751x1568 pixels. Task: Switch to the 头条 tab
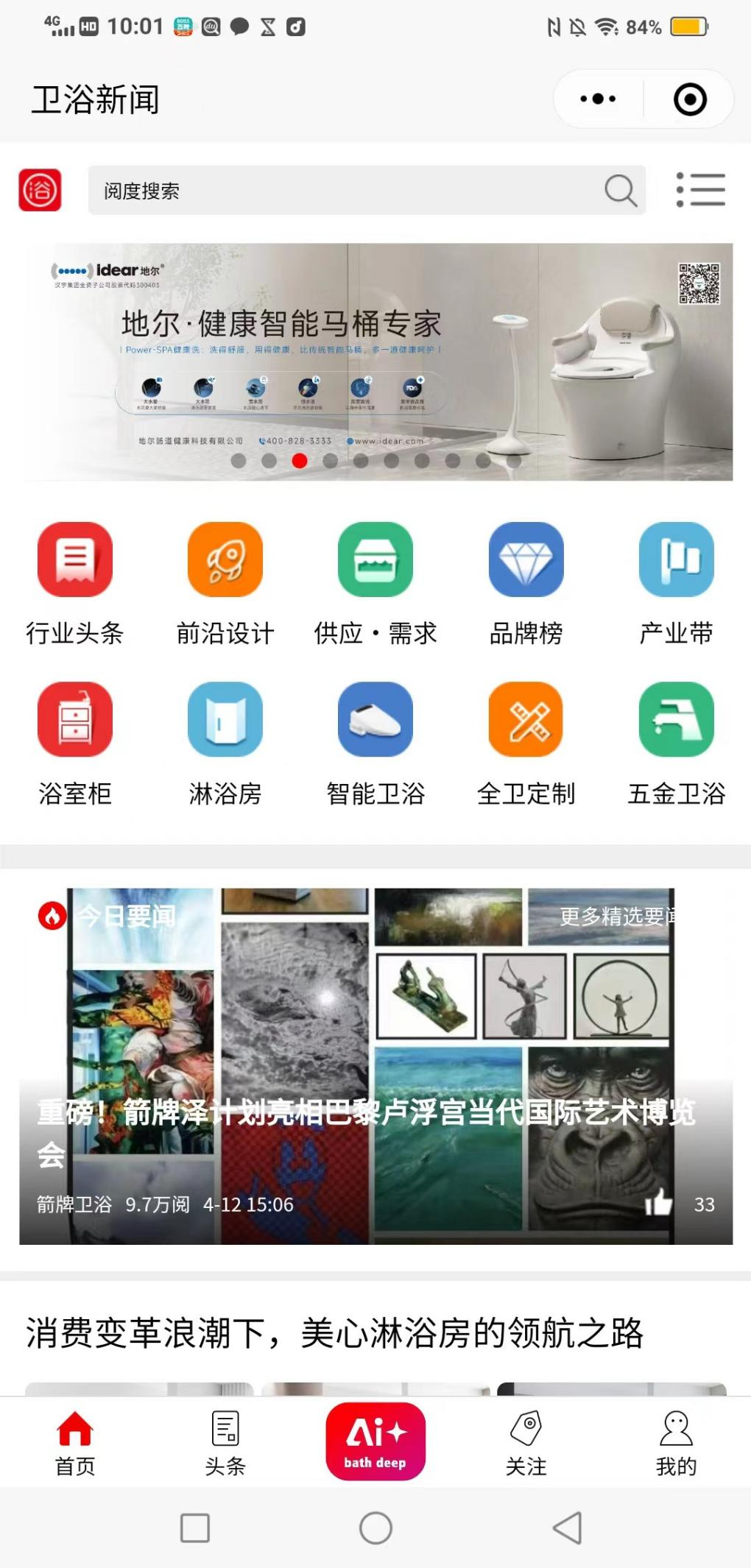[225, 1443]
